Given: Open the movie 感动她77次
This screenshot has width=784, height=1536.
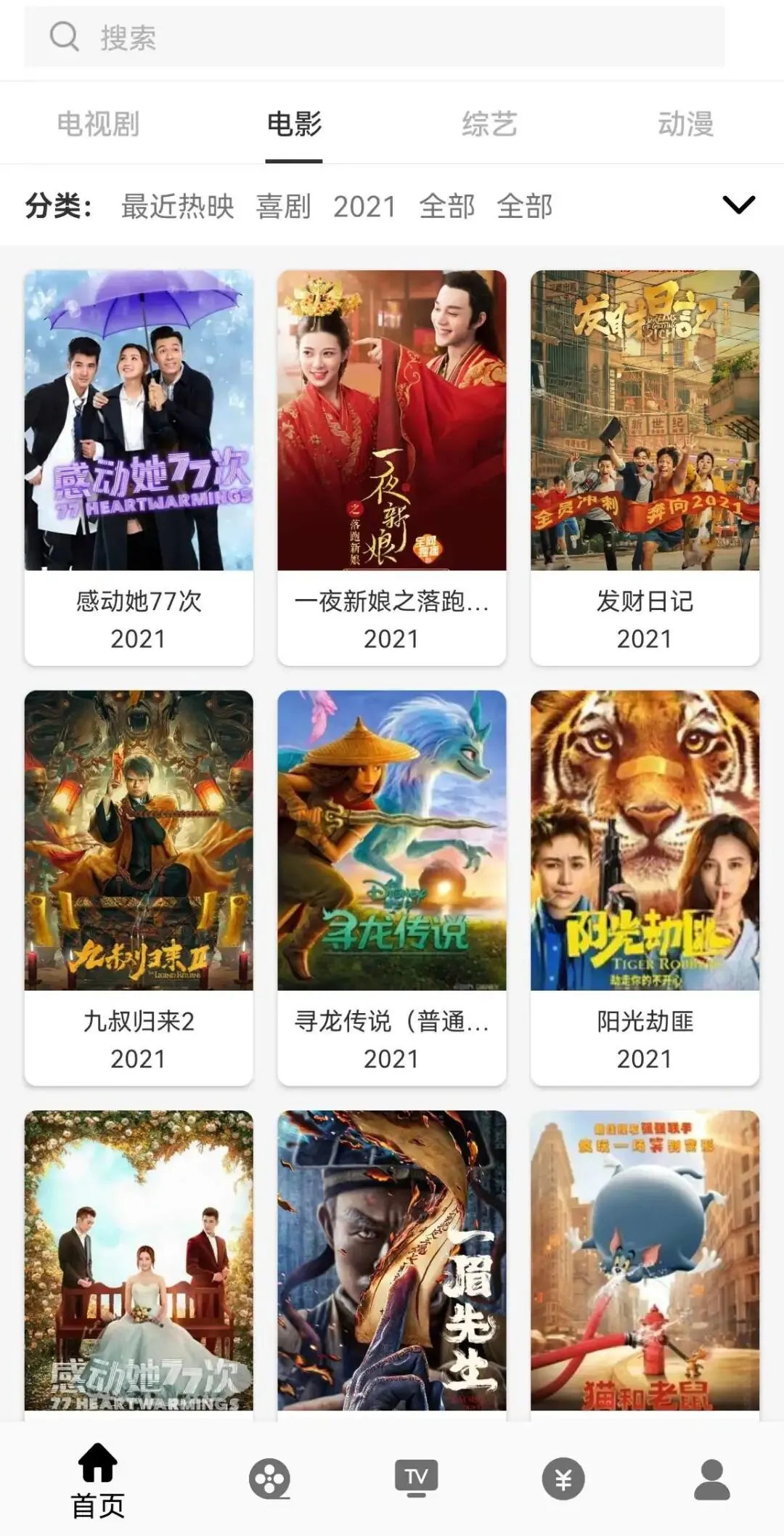Looking at the screenshot, I should [139, 466].
